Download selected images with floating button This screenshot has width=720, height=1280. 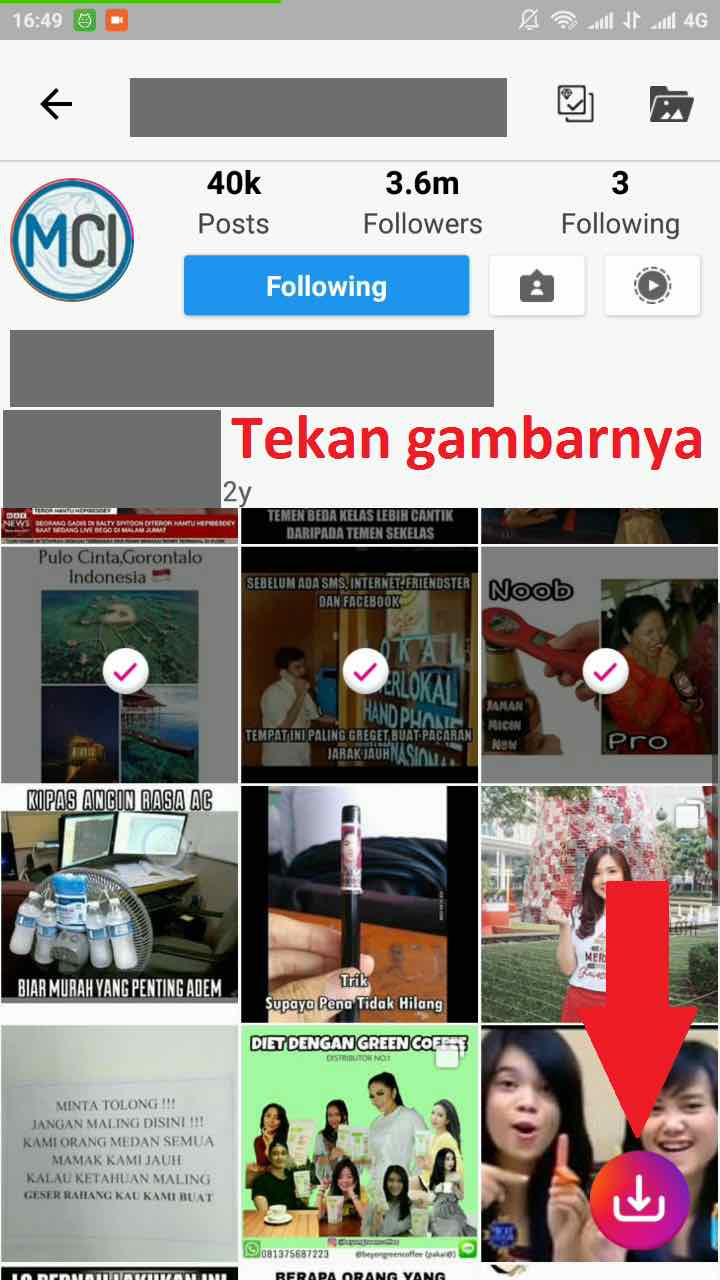point(639,1201)
